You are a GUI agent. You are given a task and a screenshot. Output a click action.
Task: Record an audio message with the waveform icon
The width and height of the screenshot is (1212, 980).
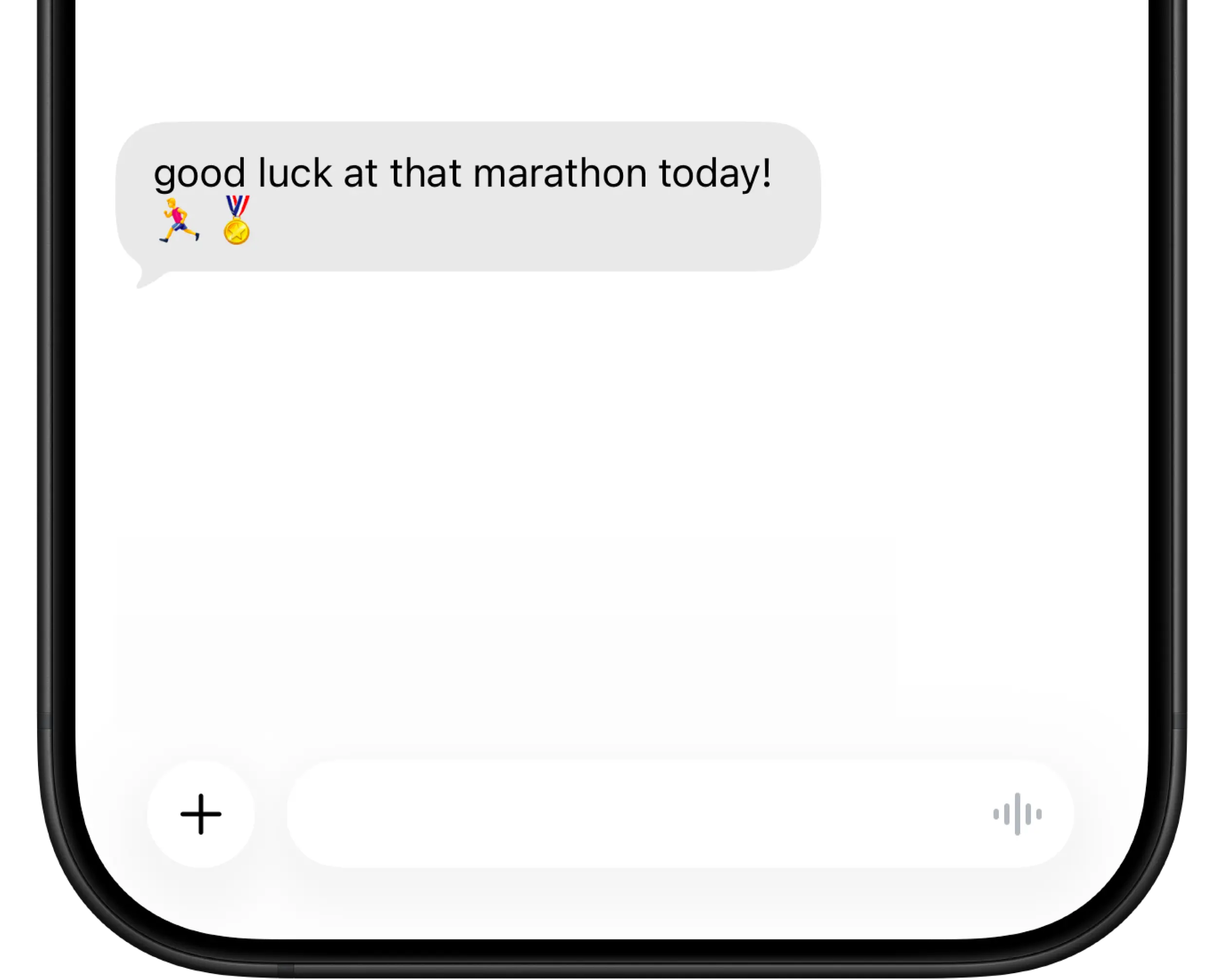point(1017,814)
